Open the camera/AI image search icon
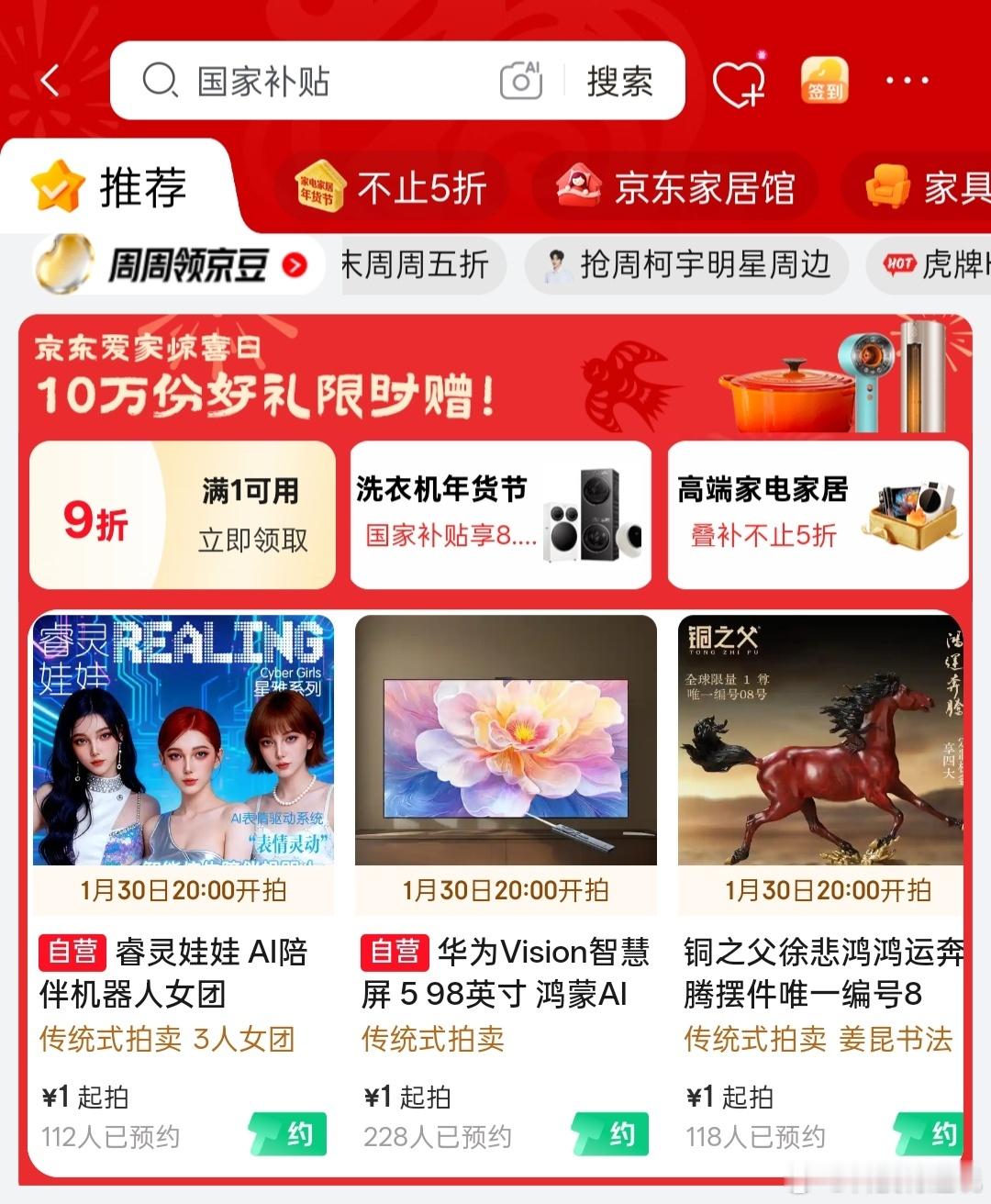 point(519,81)
